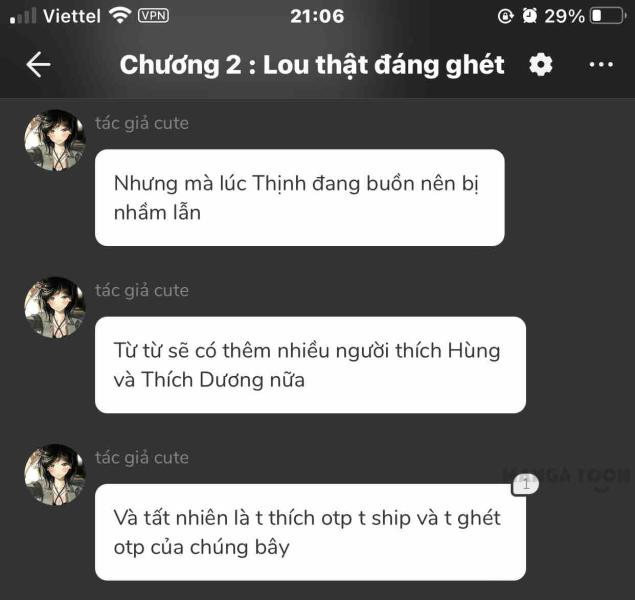The height and width of the screenshot is (600, 635).
Task: Tap the 'Từ từ sẽ có thêm' message bubble
Action: tap(309, 364)
